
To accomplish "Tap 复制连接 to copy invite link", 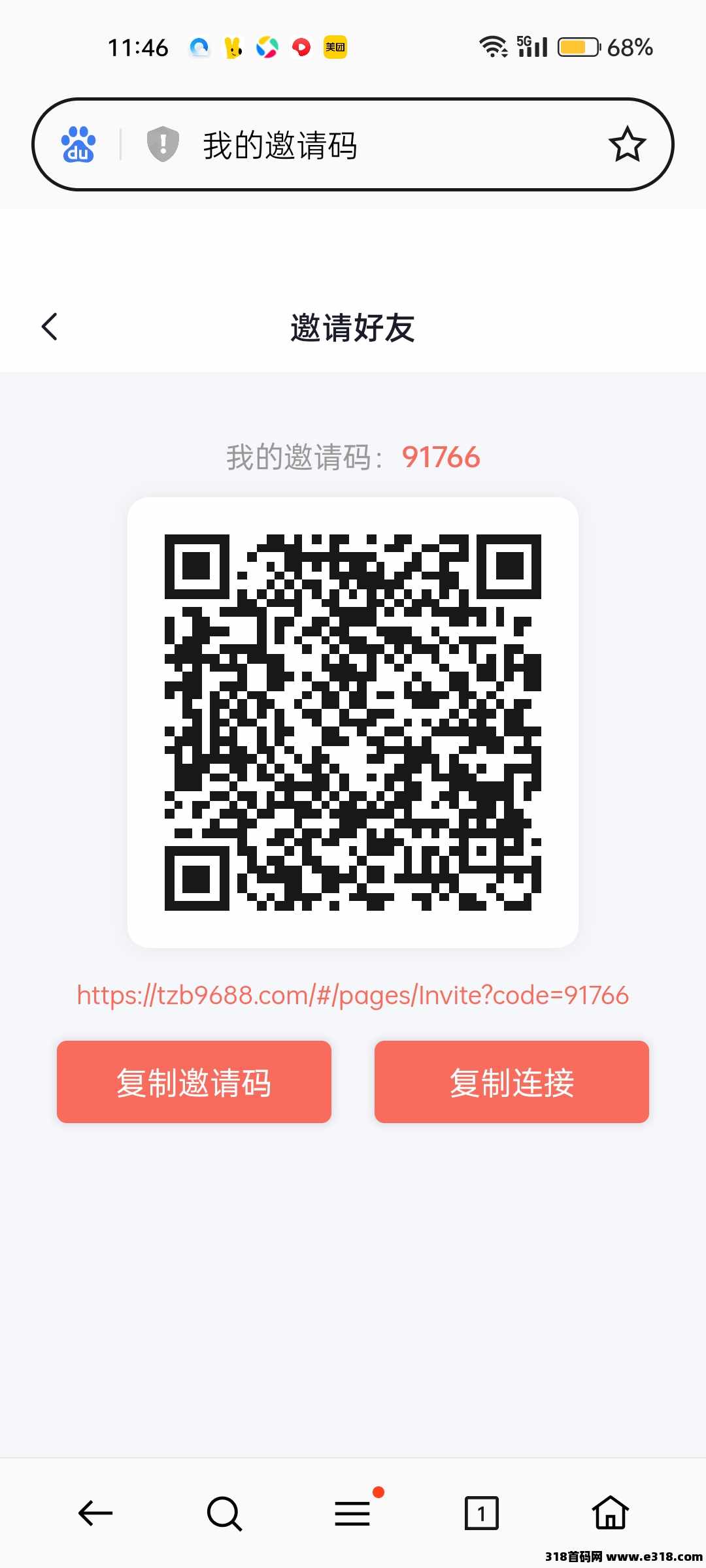I will pyautogui.click(x=511, y=1082).
